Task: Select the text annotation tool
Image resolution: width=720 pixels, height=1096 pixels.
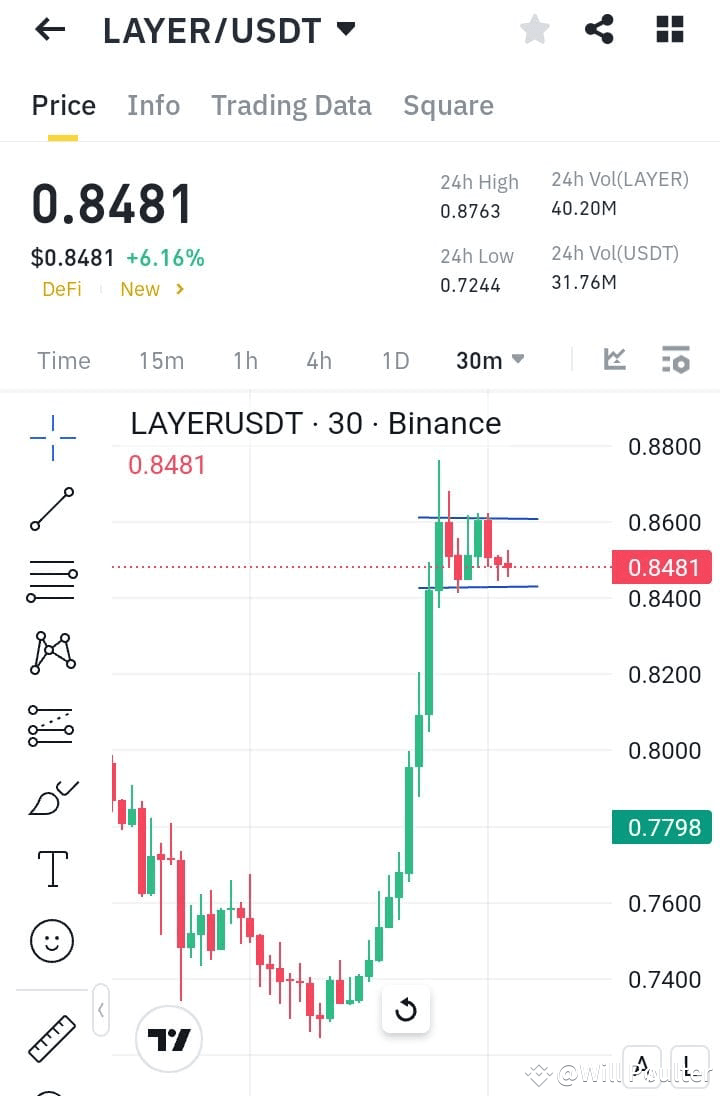Action: click(x=51, y=868)
